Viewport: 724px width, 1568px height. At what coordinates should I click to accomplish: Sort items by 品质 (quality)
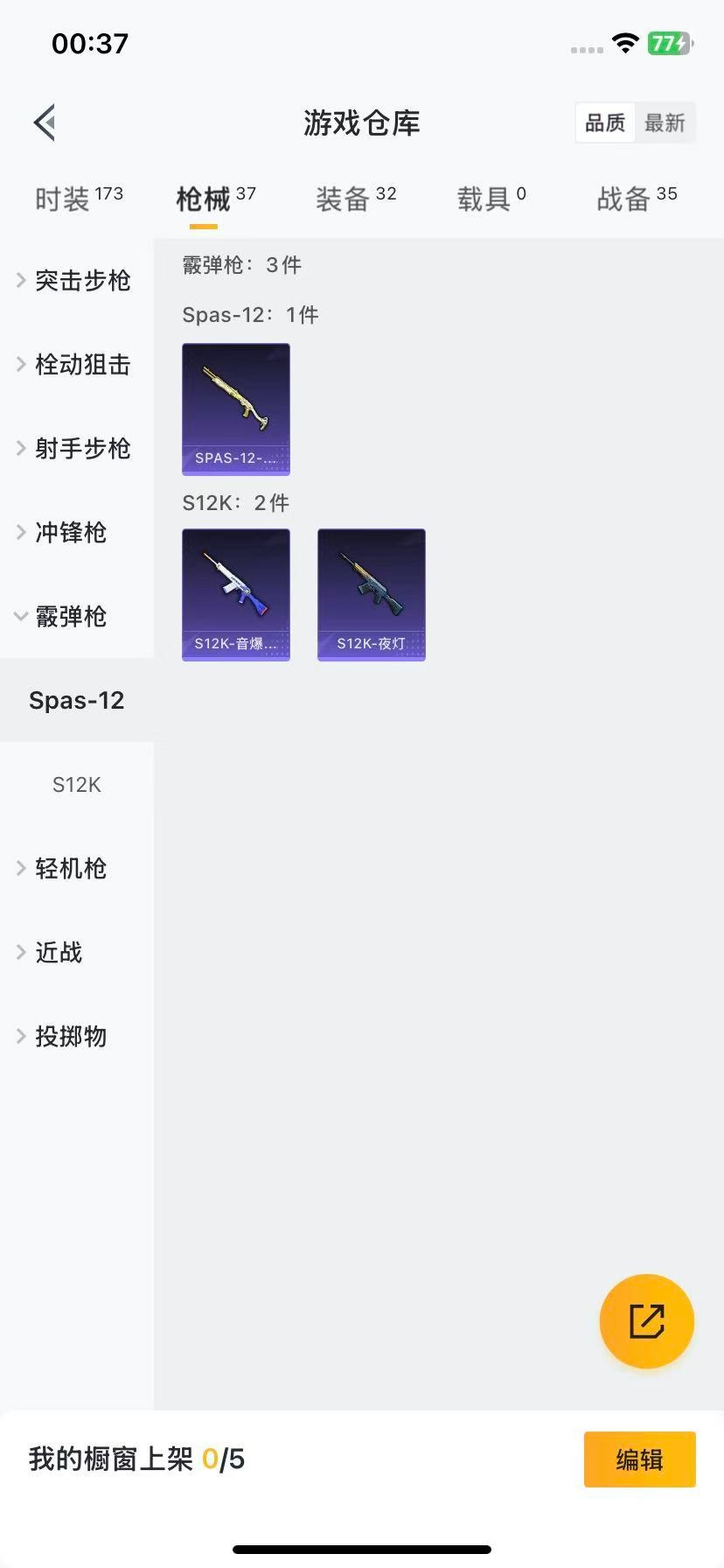pyautogui.click(x=604, y=122)
